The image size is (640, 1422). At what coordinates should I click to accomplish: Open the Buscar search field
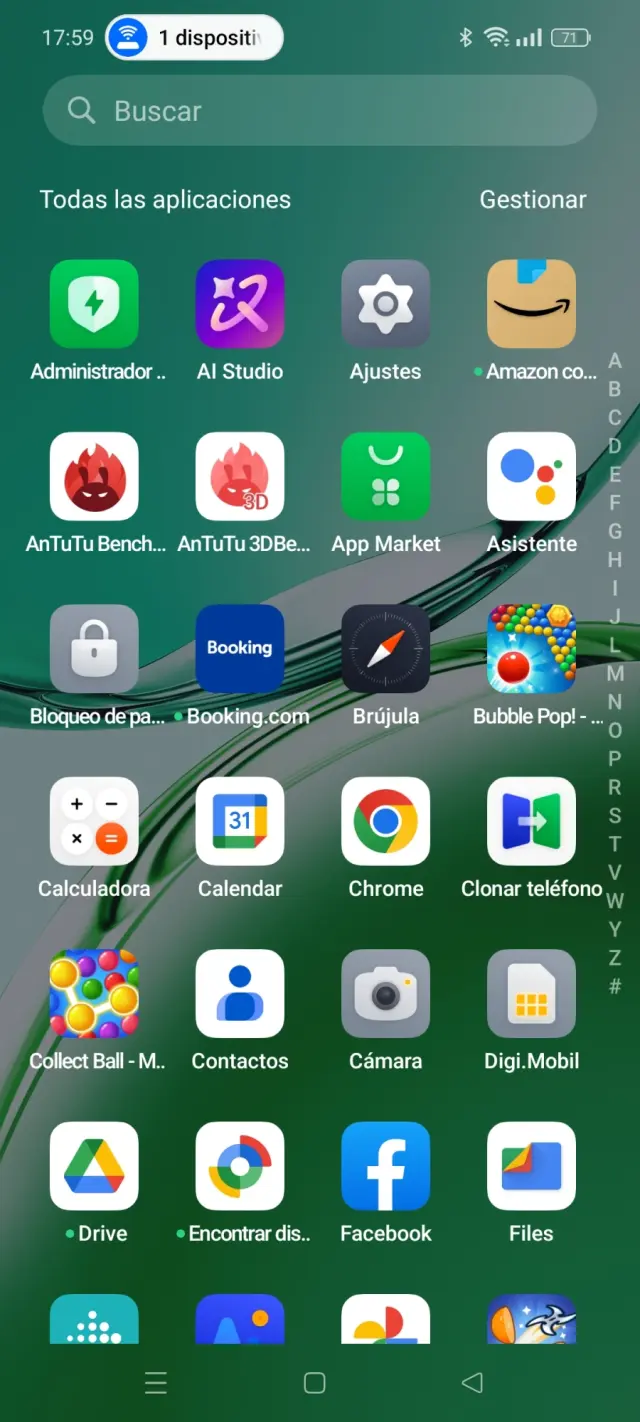pyautogui.click(x=320, y=110)
